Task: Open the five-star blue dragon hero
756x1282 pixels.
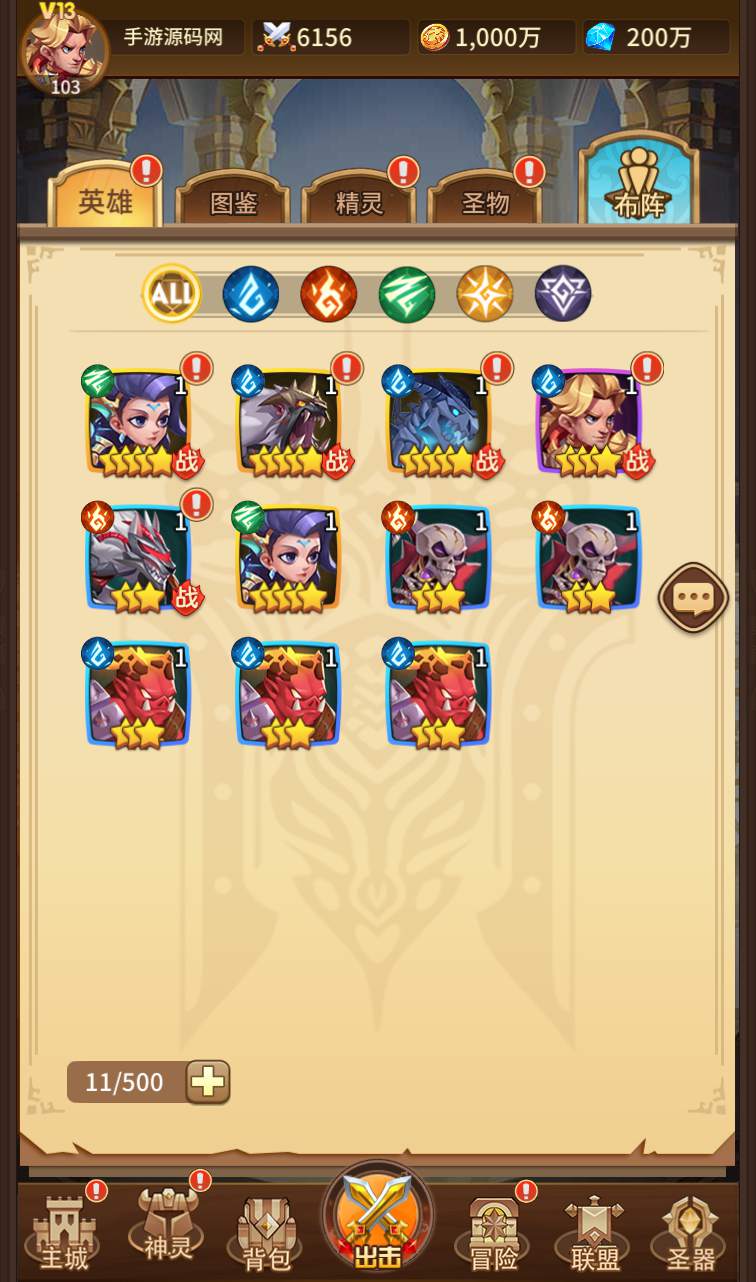Action: pyautogui.click(x=440, y=420)
